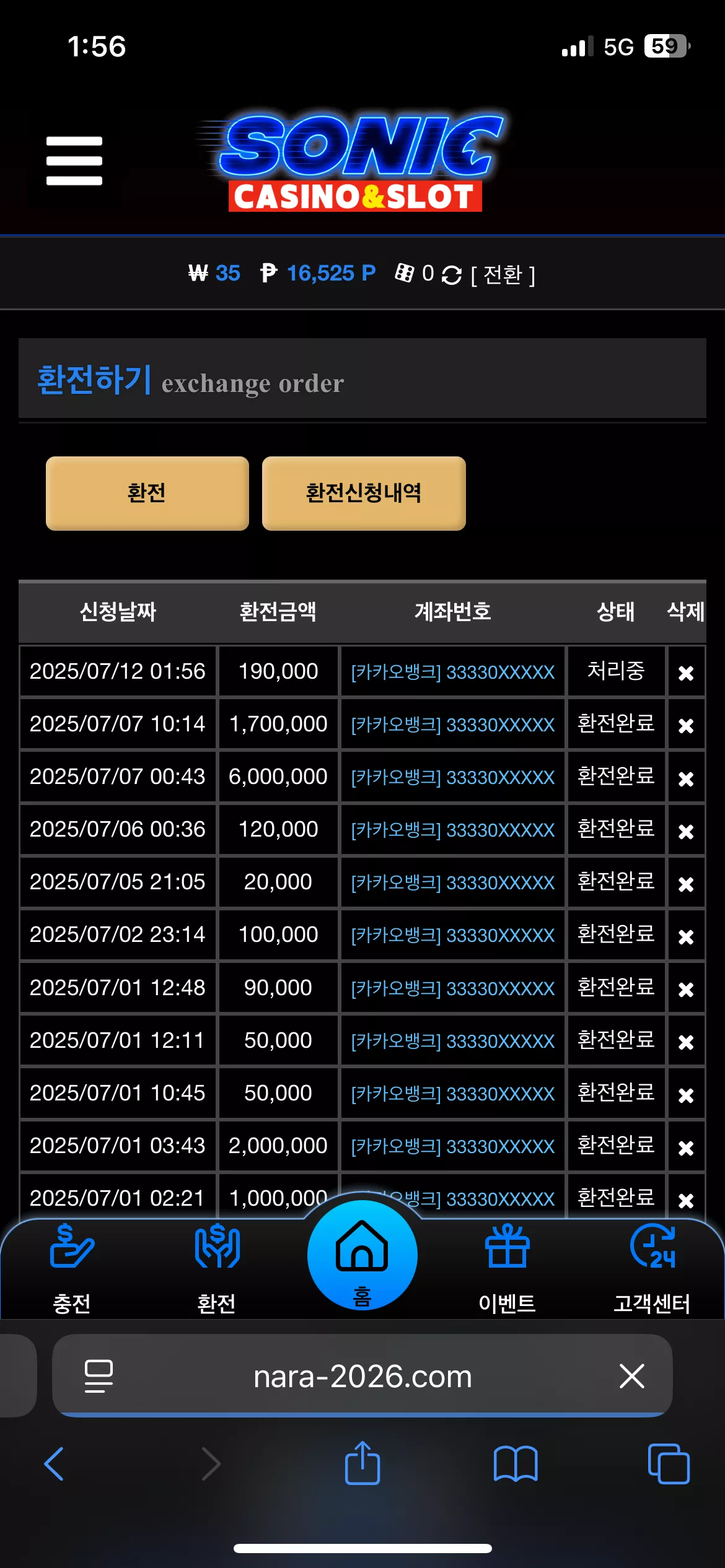Go to the 홈 home button
The width and height of the screenshot is (725, 1568).
click(362, 1255)
